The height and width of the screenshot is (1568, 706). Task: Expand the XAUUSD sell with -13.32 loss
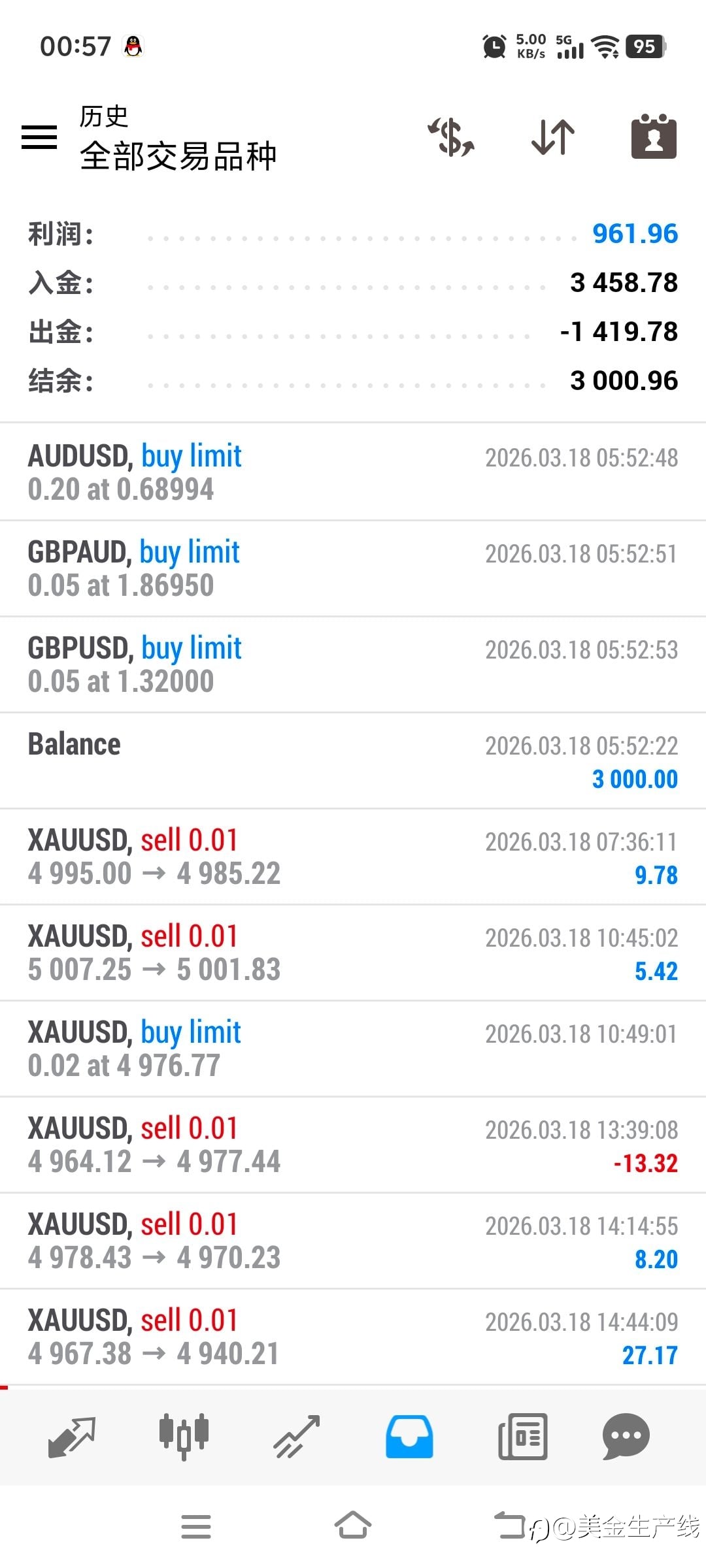click(x=353, y=1145)
